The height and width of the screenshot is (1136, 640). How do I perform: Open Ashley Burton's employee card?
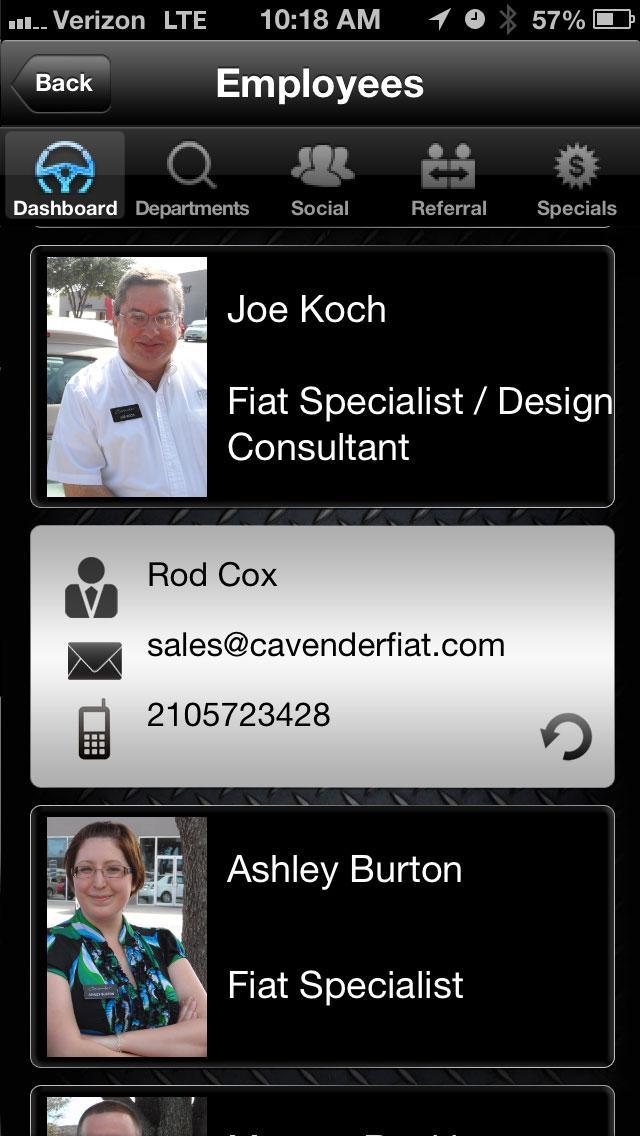pyautogui.click(x=322, y=936)
